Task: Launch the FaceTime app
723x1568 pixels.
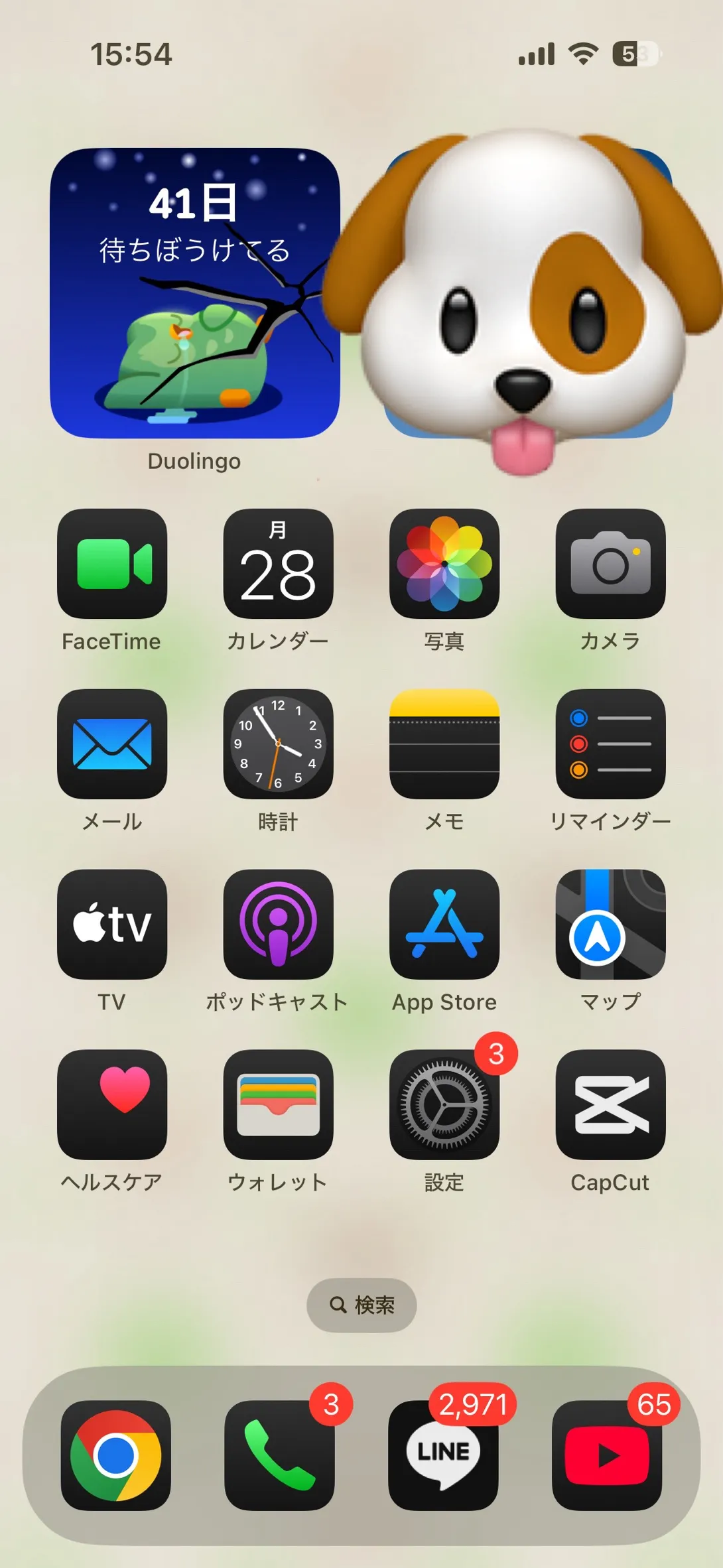Action: click(x=112, y=564)
